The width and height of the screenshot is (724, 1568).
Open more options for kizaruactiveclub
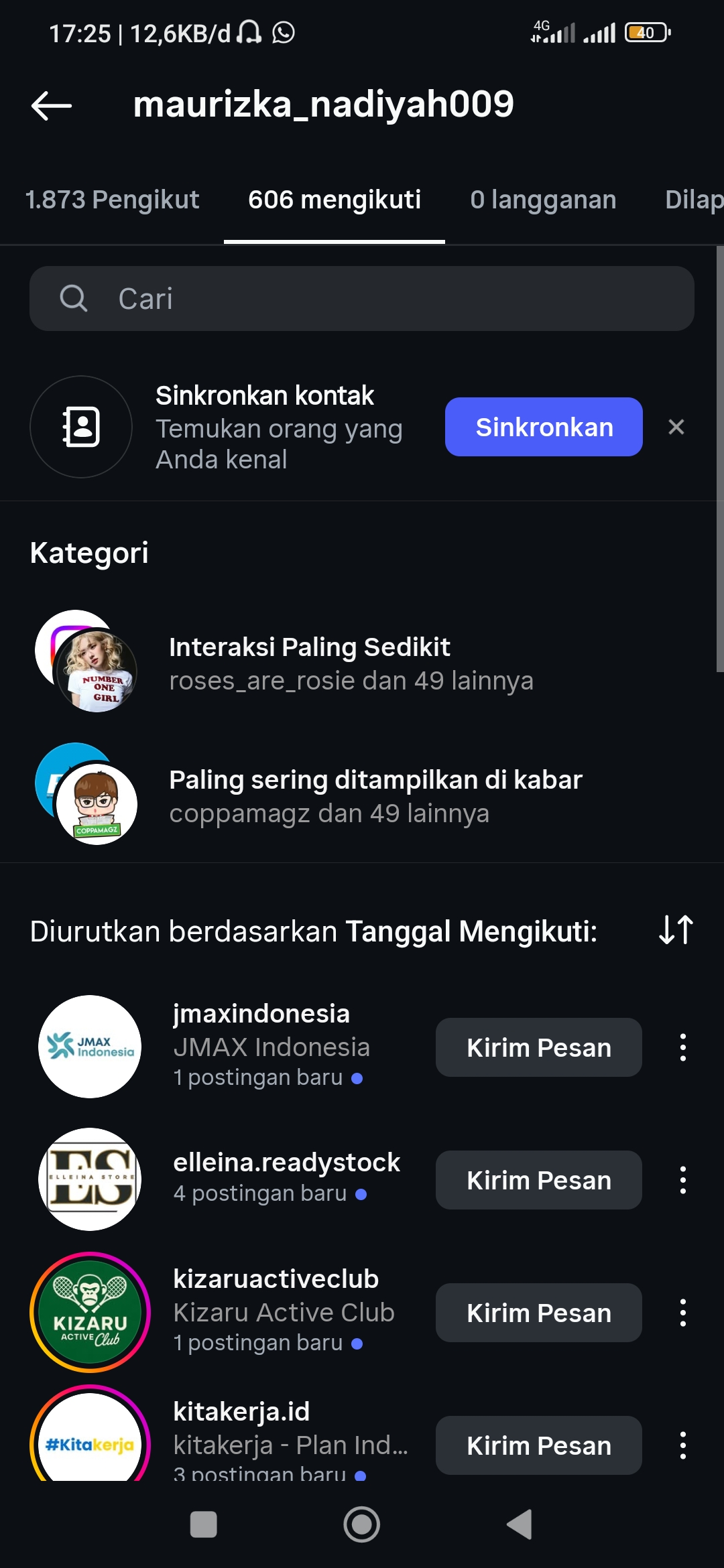(x=682, y=1313)
